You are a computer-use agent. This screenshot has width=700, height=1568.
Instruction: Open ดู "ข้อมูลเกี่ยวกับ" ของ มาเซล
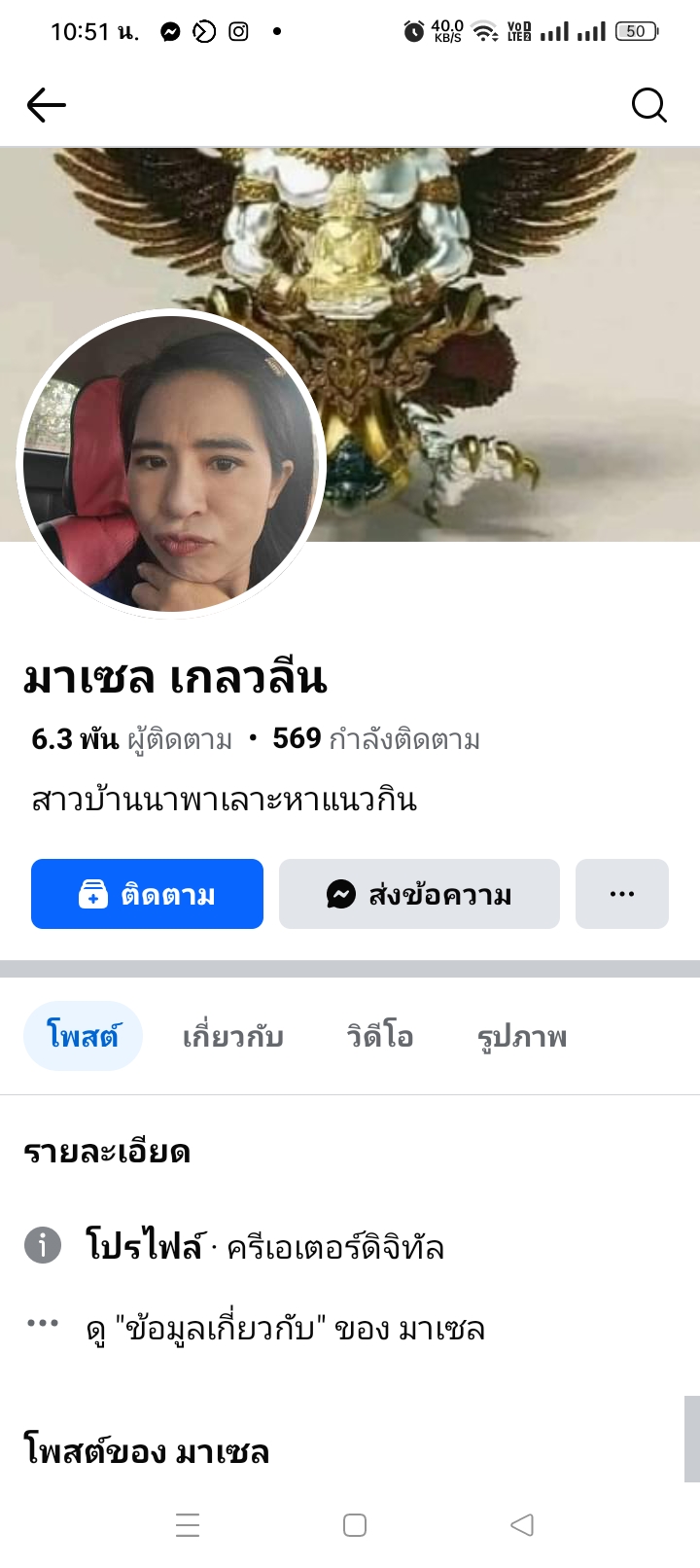click(285, 1328)
